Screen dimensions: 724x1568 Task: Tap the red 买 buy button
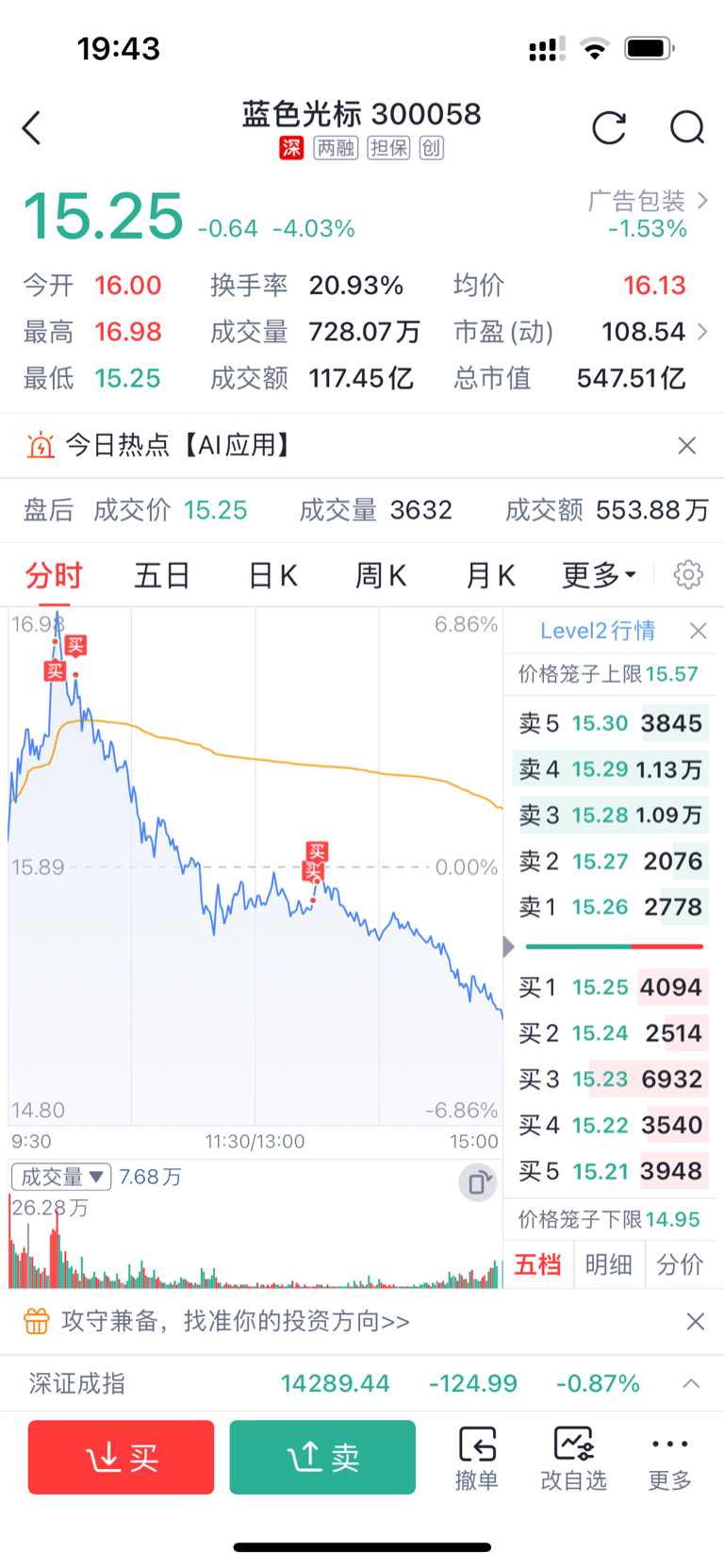tap(121, 1457)
